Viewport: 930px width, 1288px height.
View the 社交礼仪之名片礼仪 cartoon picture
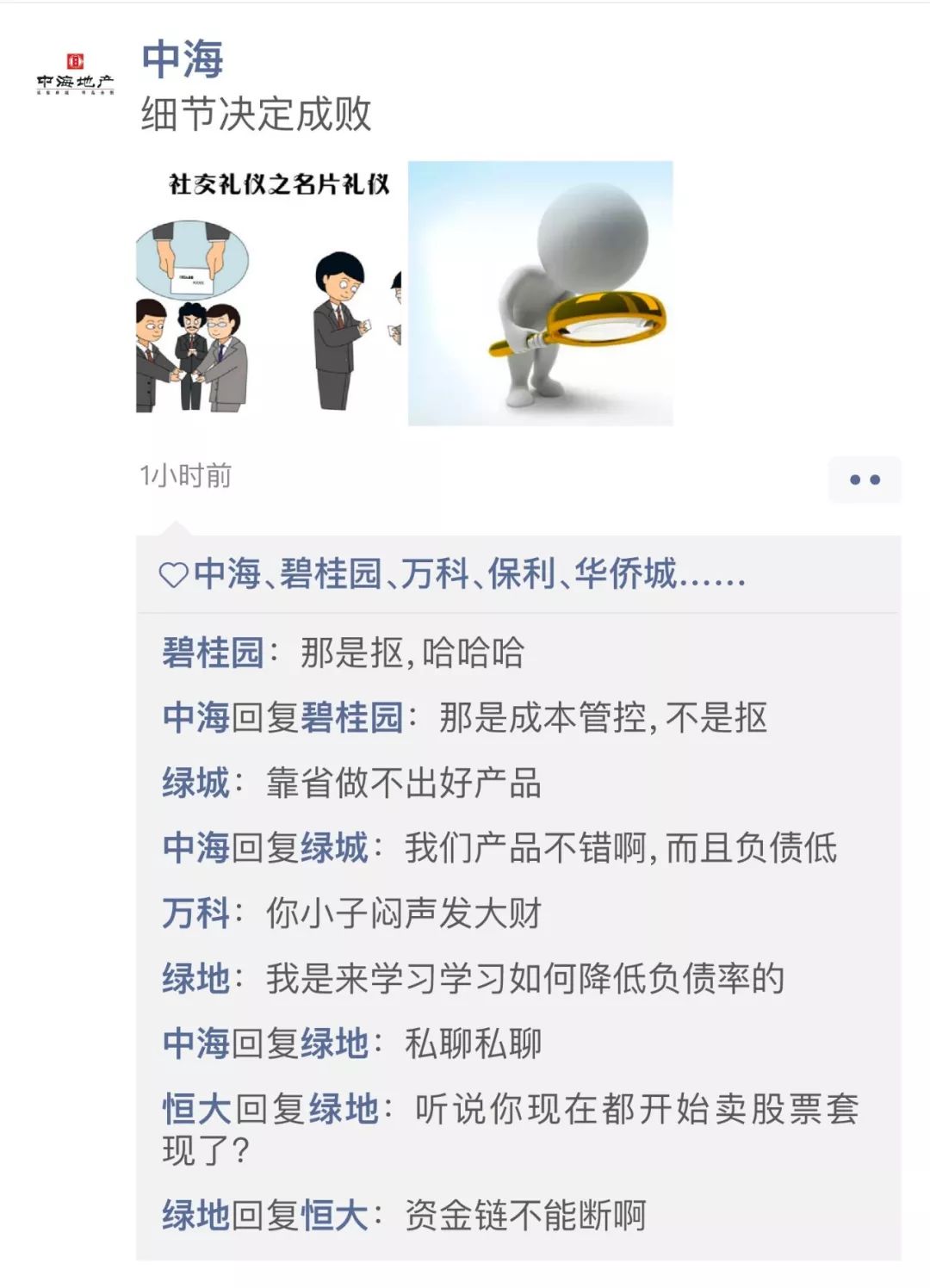point(269,293)
